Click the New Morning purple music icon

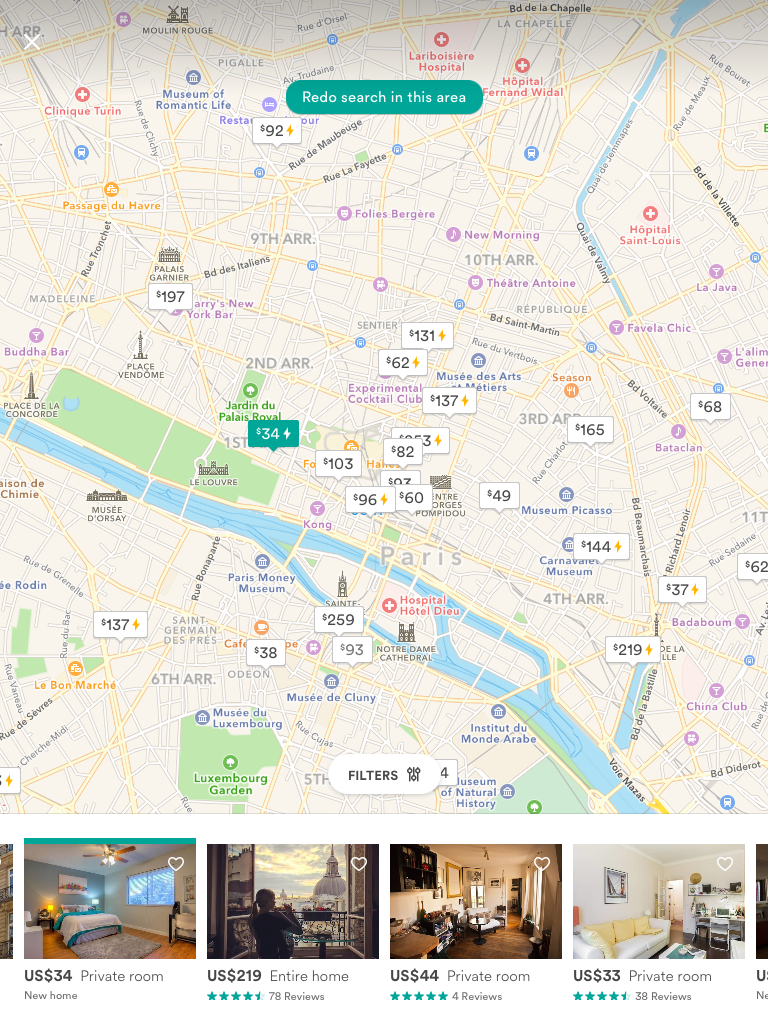click(x=454, y=234)
